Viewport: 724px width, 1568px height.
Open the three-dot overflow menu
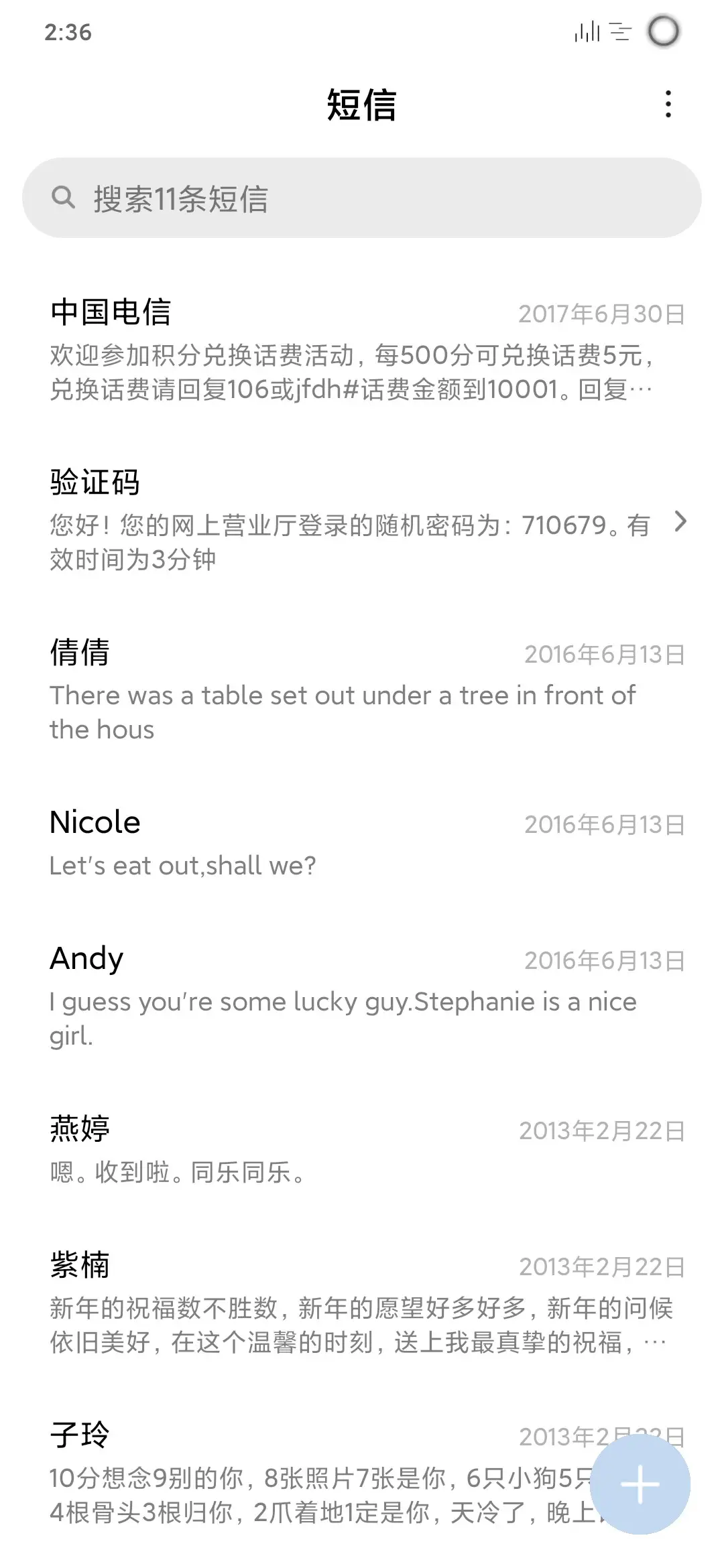pyautogui.click(x=668, y=105)
